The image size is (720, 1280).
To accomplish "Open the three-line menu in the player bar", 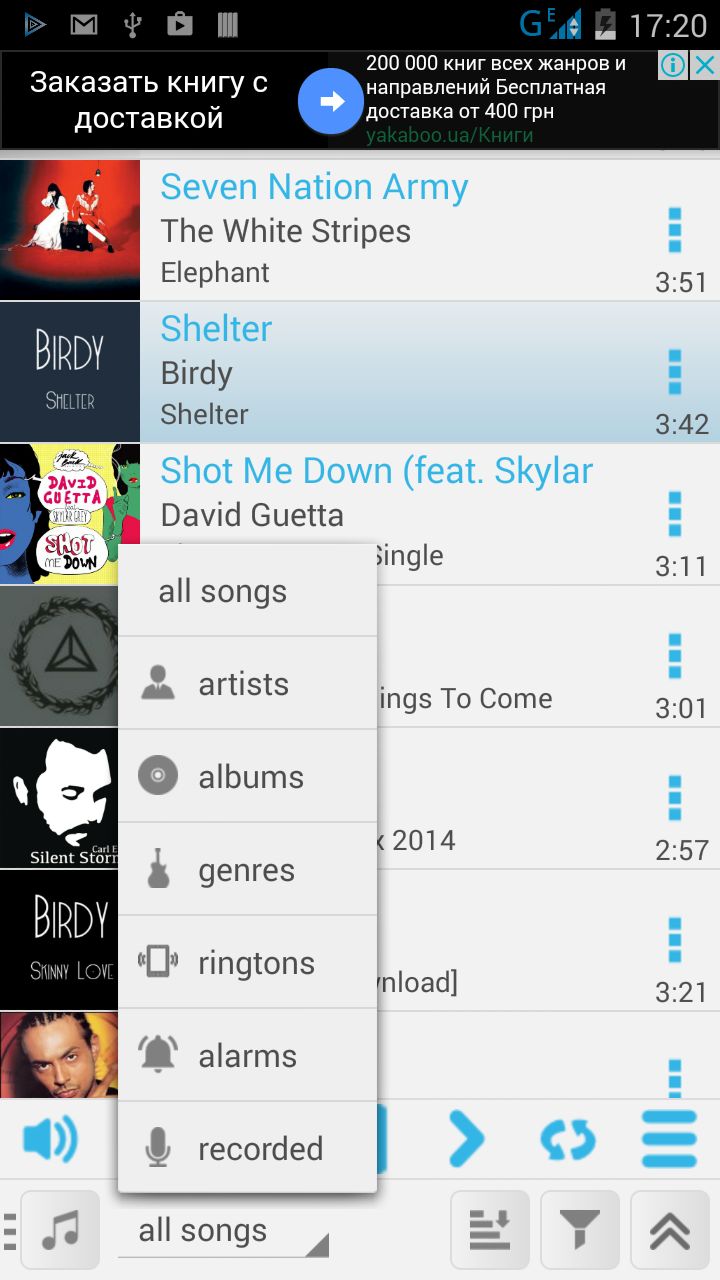I will [x=669, y=1138].
